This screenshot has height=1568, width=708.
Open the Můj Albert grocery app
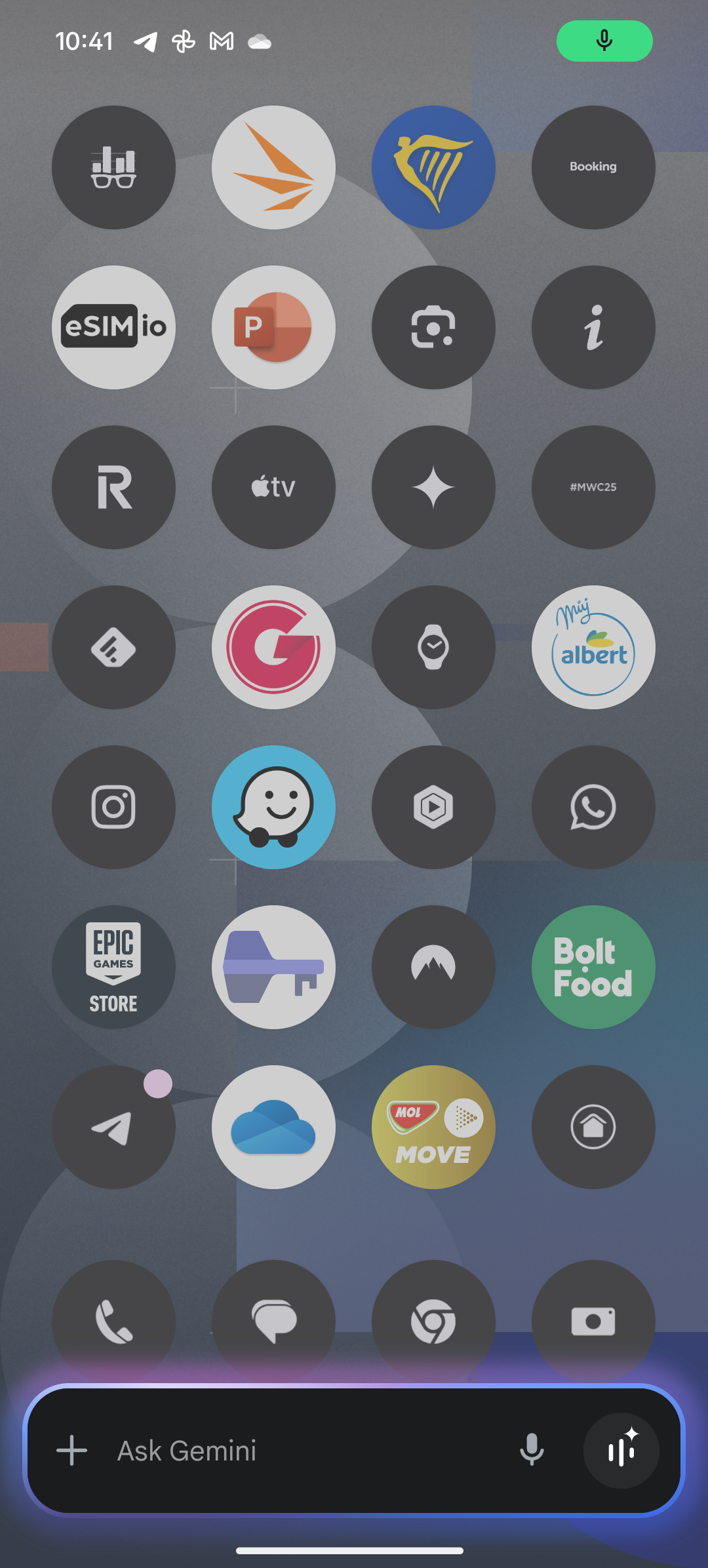(x=593, y=647)
